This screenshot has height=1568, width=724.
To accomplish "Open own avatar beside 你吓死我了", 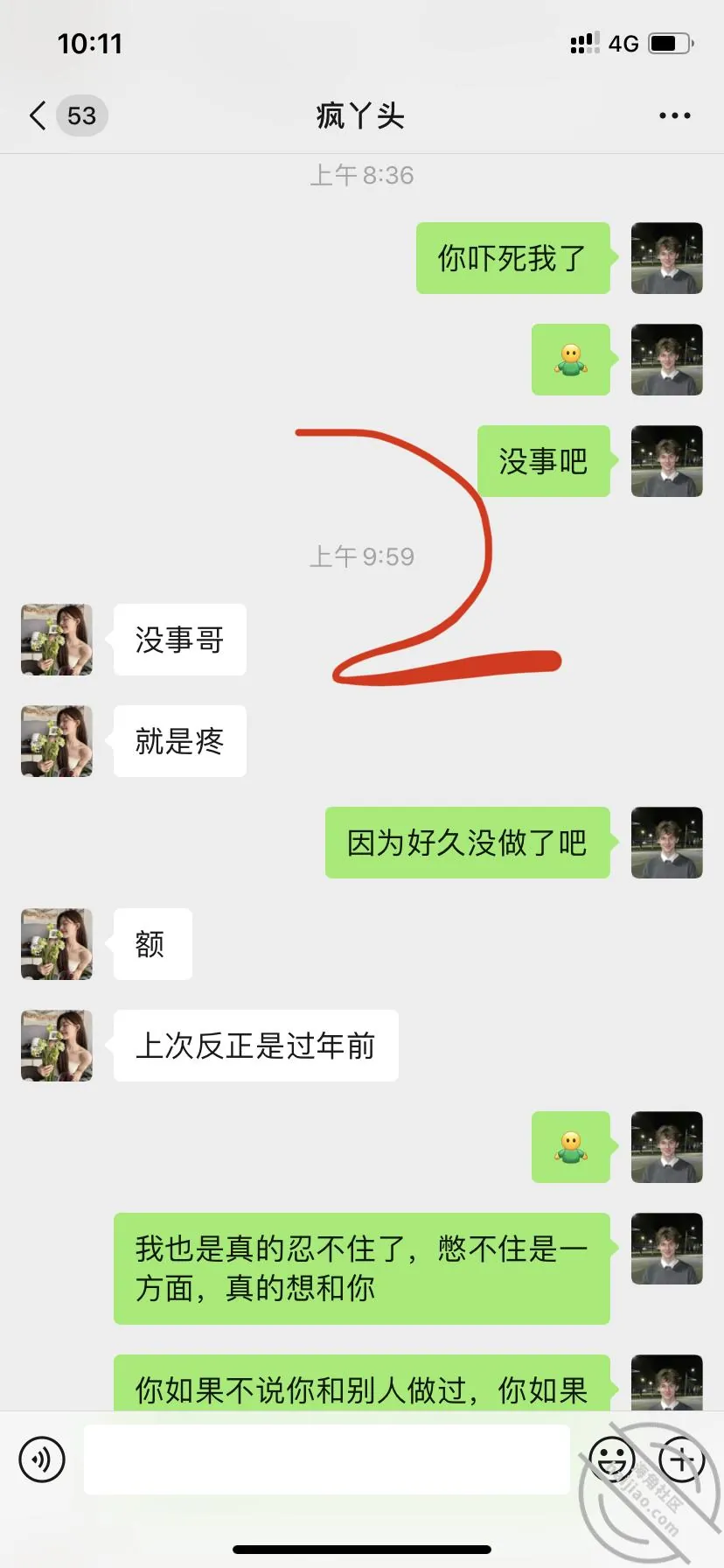I will coord(667,258).
